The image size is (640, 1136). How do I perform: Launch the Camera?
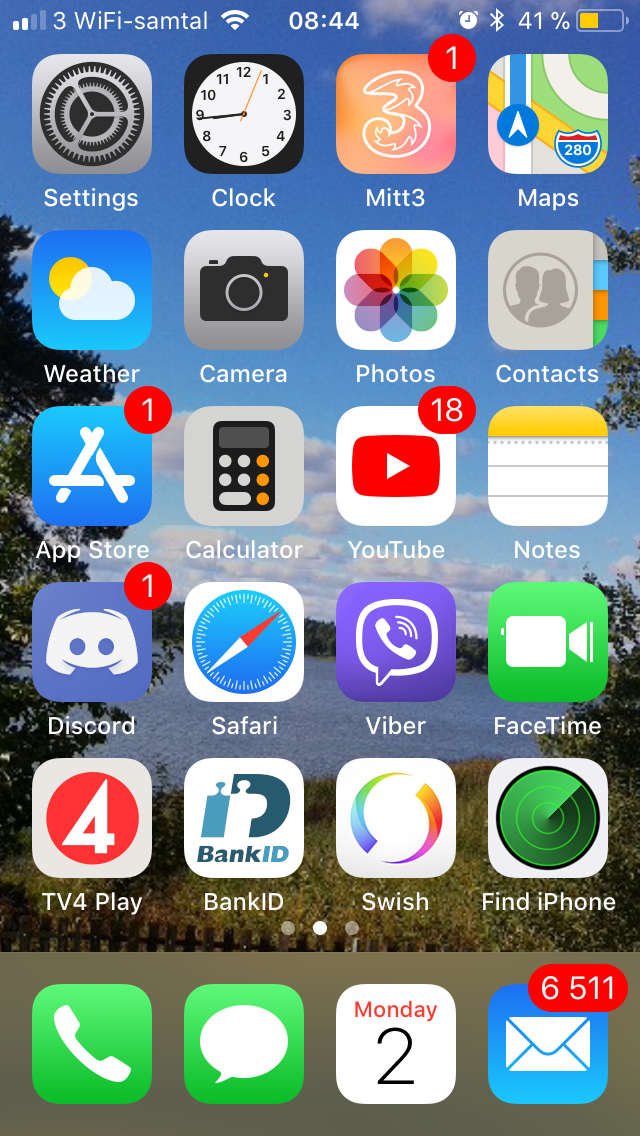click(244, 290)
